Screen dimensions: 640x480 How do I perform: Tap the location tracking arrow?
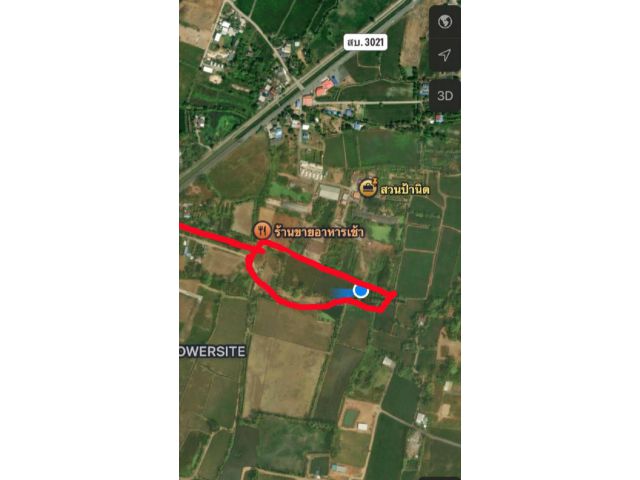[445, 55]
